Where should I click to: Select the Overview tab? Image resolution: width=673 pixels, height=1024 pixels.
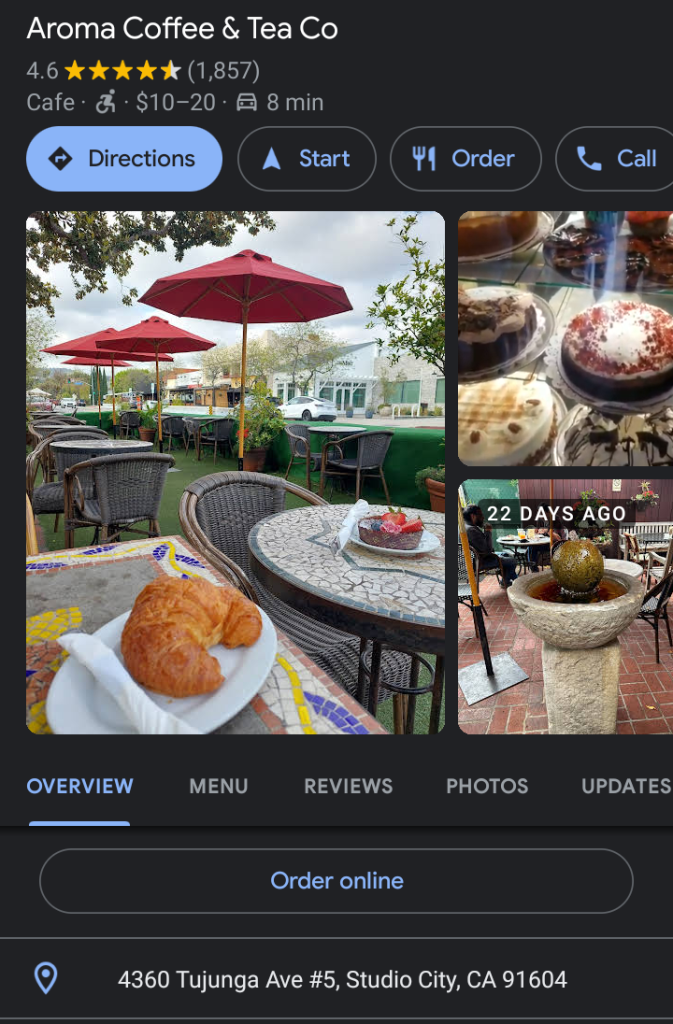(80, 786)
